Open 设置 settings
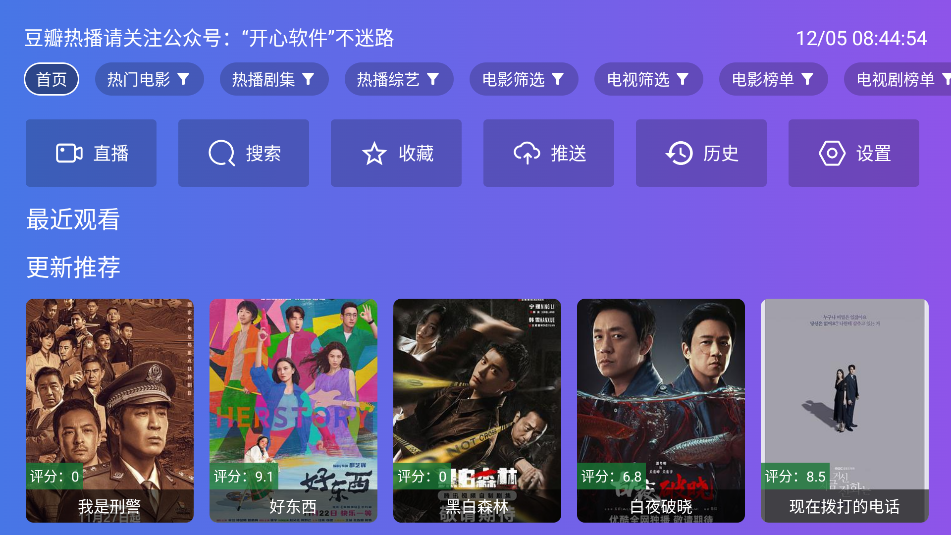This screenshot has height=535, width=951. coord(854,153)
